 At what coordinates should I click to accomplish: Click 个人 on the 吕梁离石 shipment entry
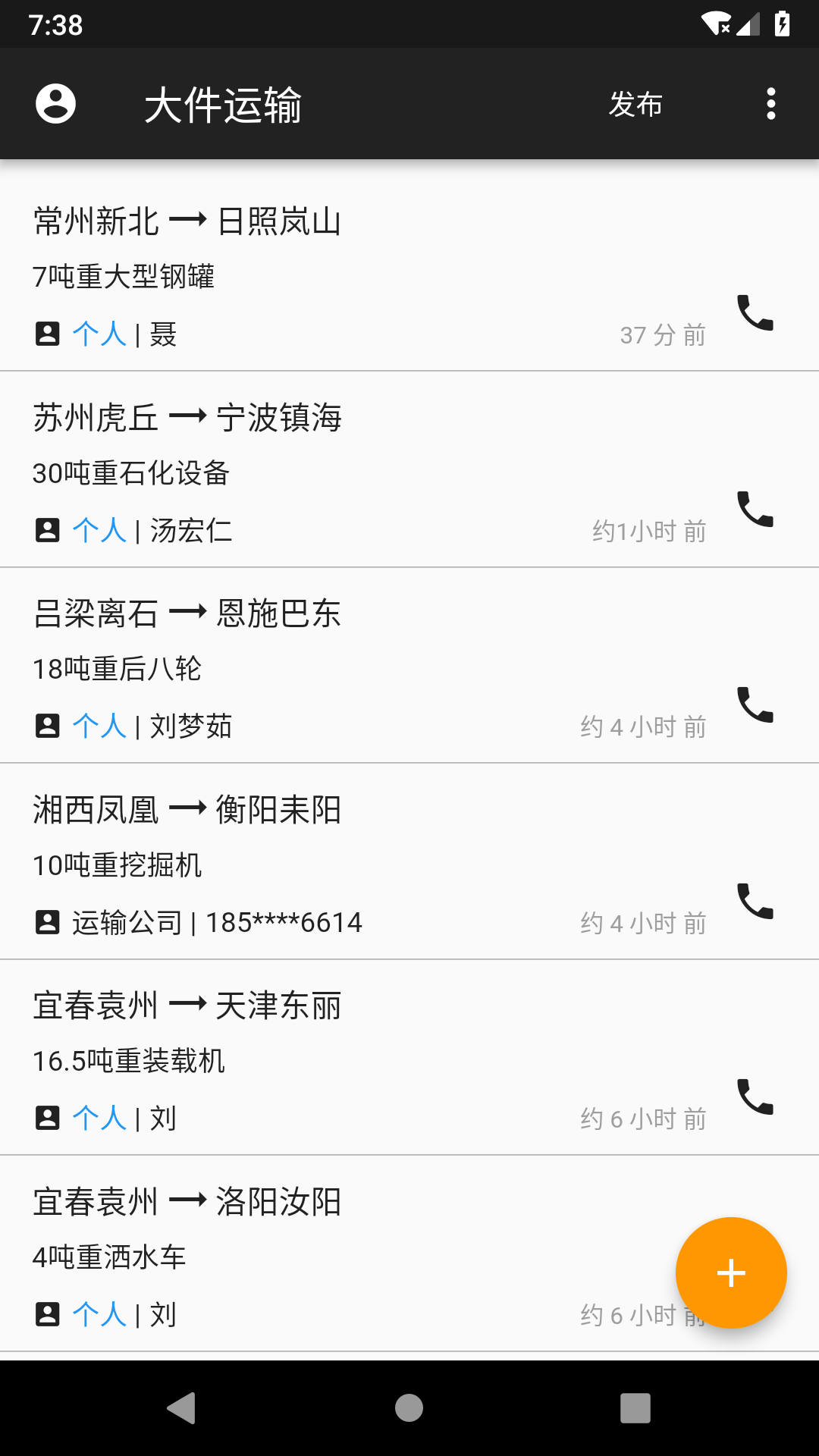point(101,725)
